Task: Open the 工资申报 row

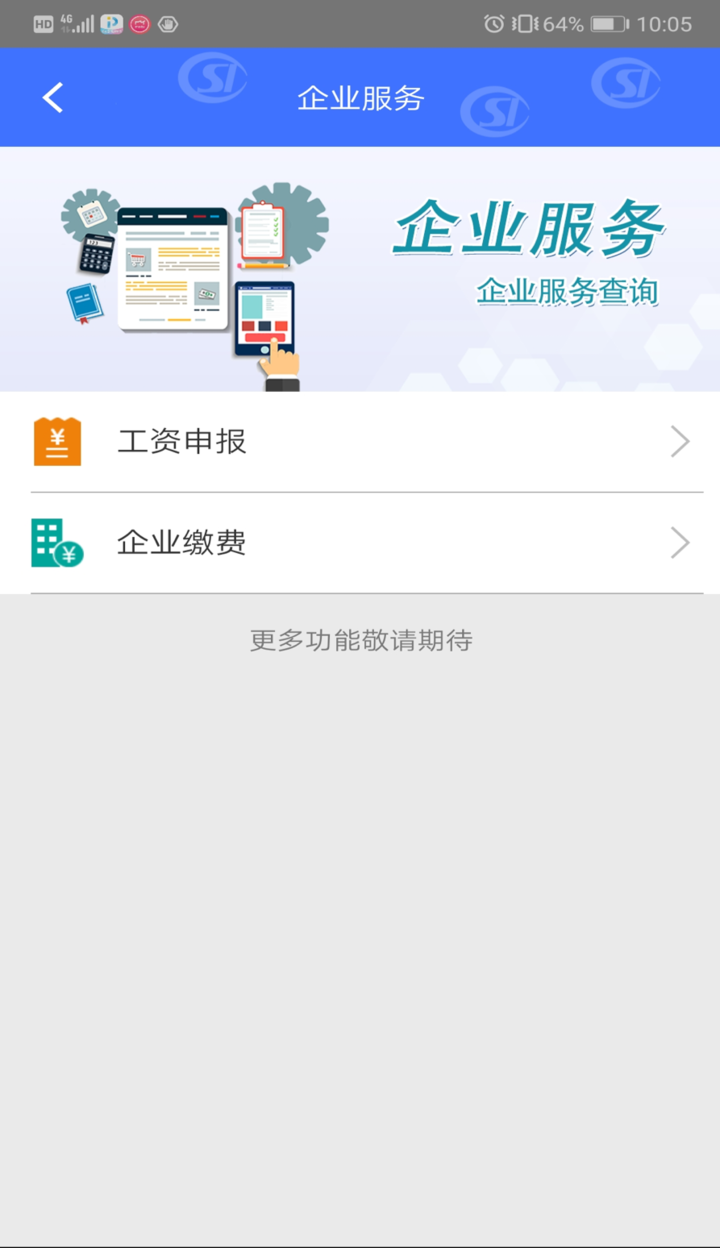Action: click(360, 442)
